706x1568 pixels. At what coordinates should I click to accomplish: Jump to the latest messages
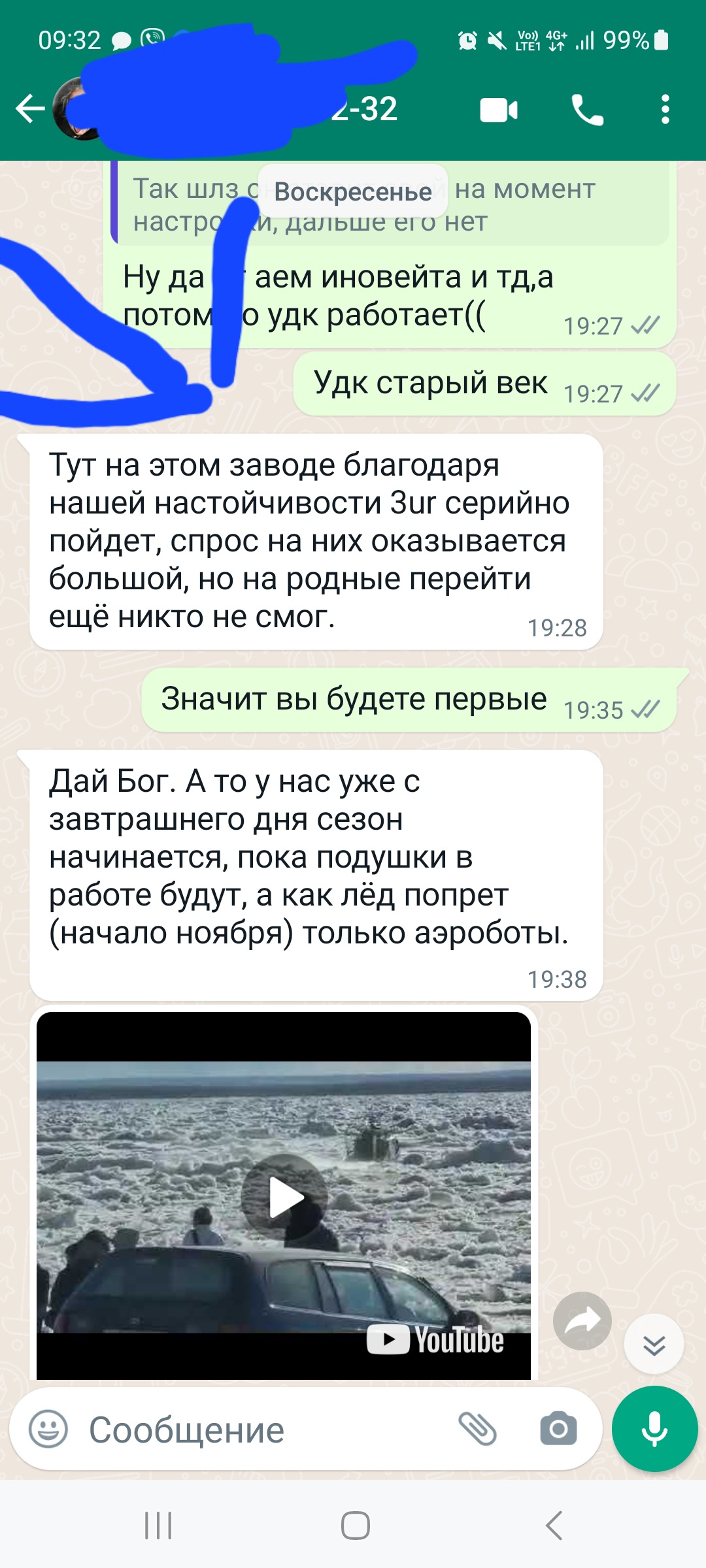click(654, 1344)
